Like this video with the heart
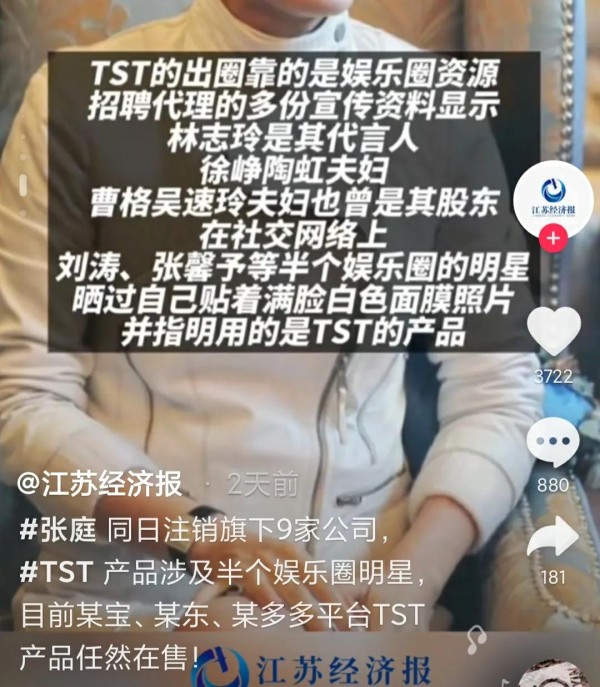 click(x=552, y=331)
